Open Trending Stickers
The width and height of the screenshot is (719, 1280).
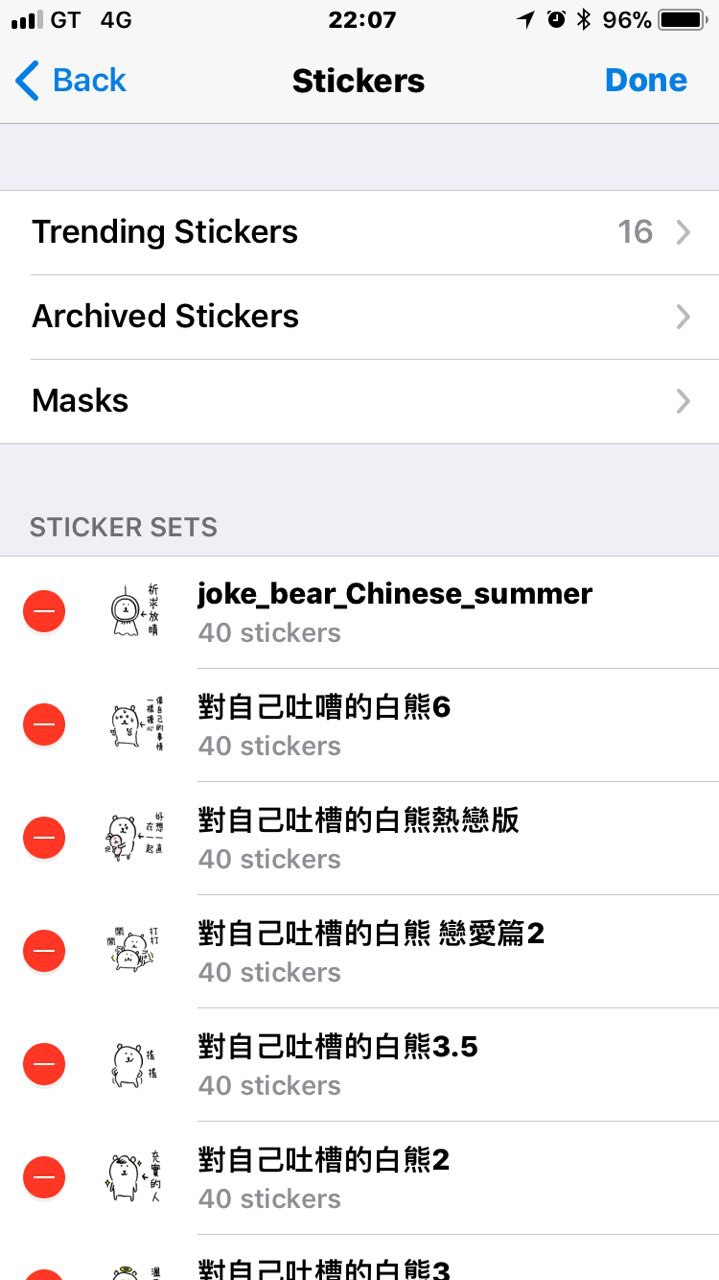coord(360,232)
